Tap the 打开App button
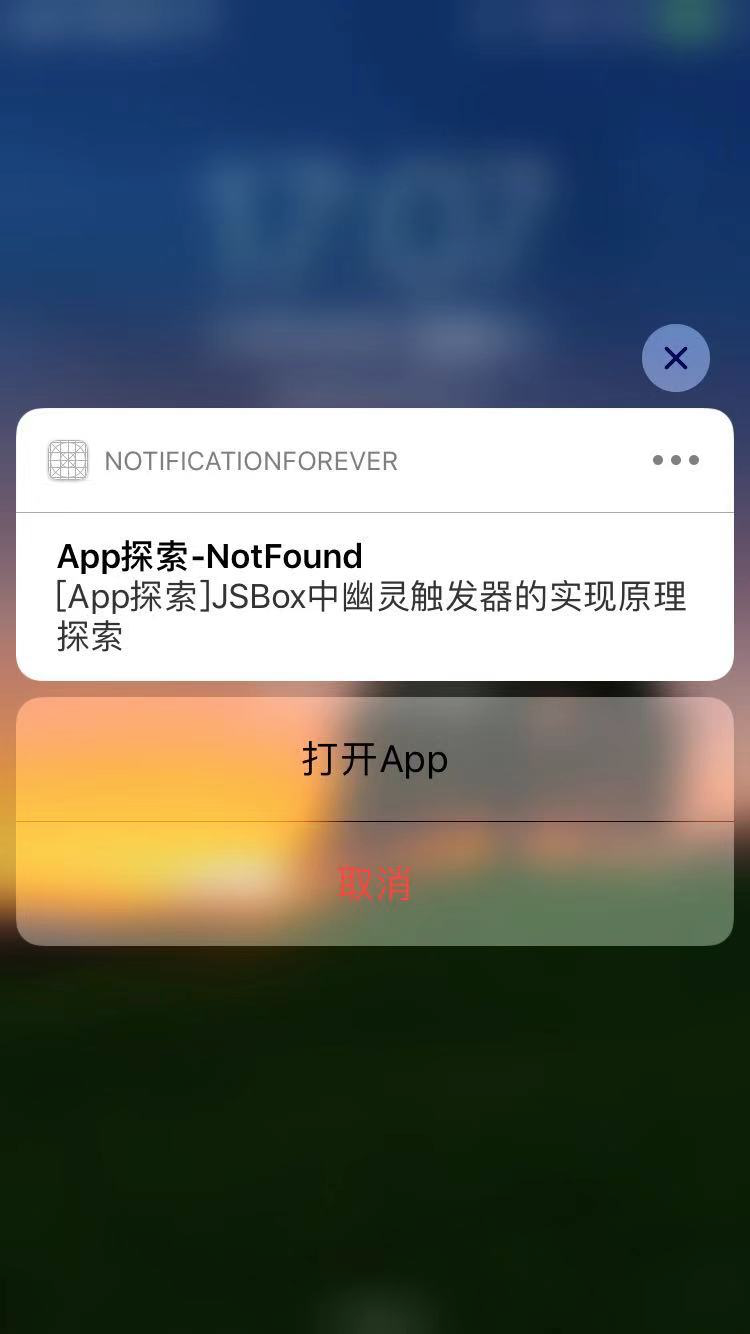 [375, 760]
